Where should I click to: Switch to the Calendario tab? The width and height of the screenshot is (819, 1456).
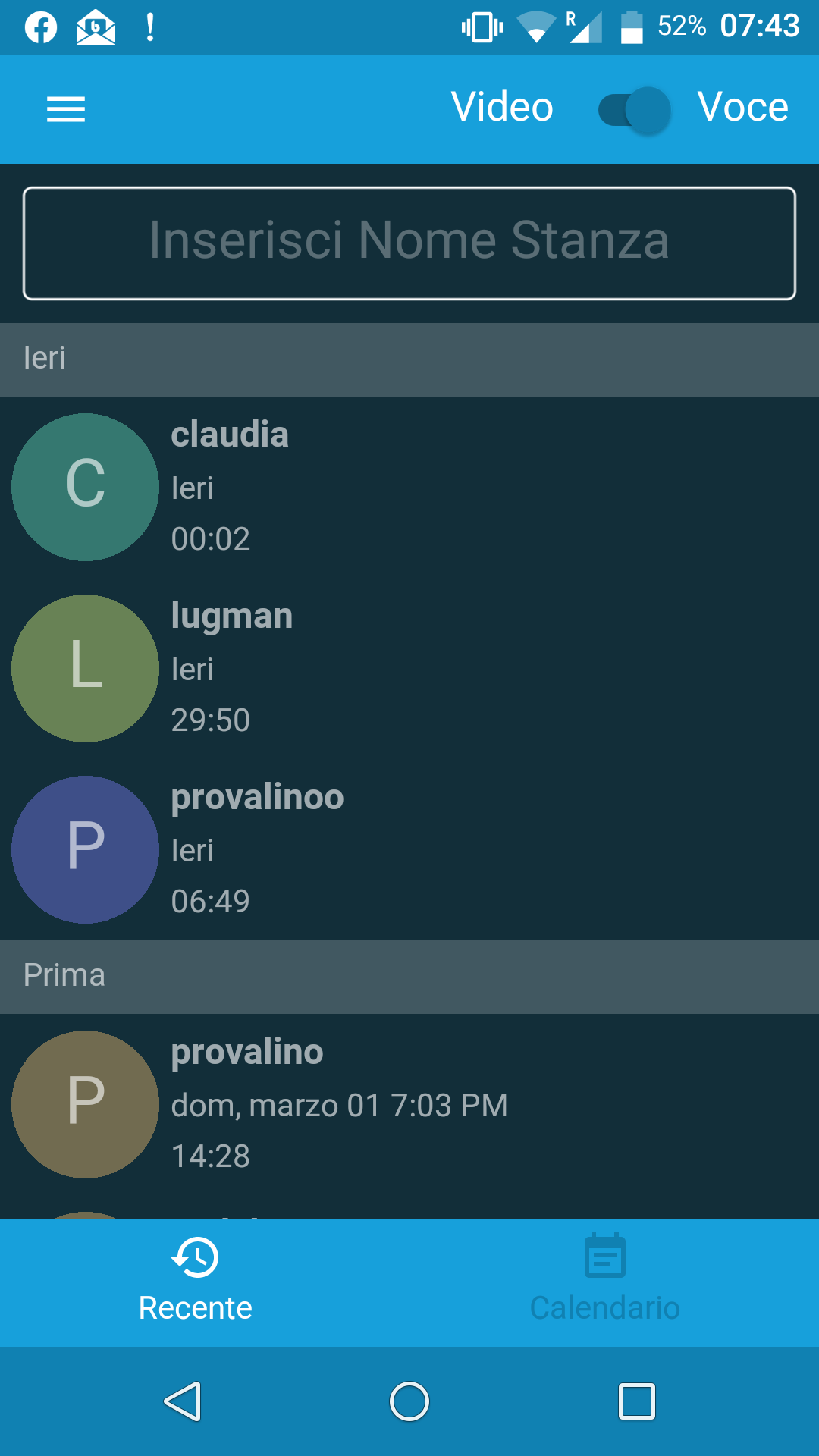pos(604,1282)
